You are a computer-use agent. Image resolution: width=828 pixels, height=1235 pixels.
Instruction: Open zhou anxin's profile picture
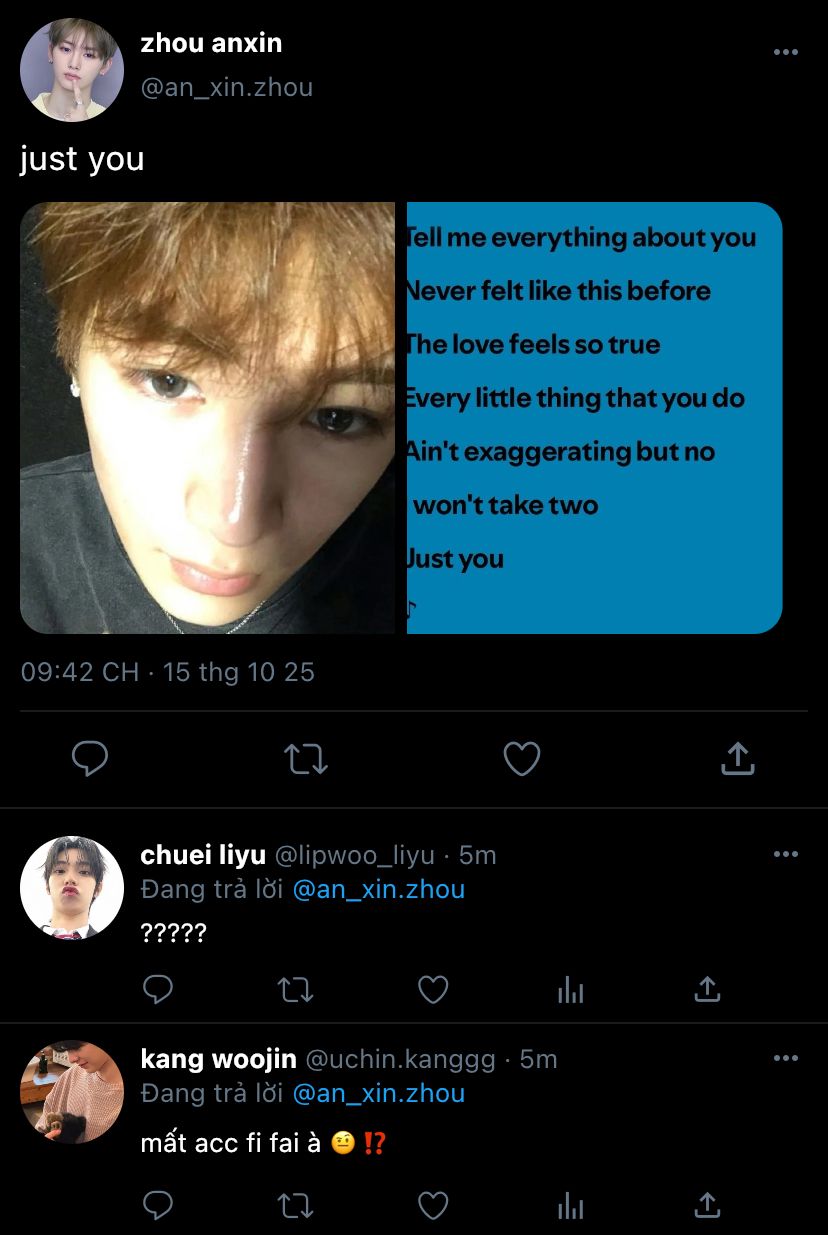[72, 70]
